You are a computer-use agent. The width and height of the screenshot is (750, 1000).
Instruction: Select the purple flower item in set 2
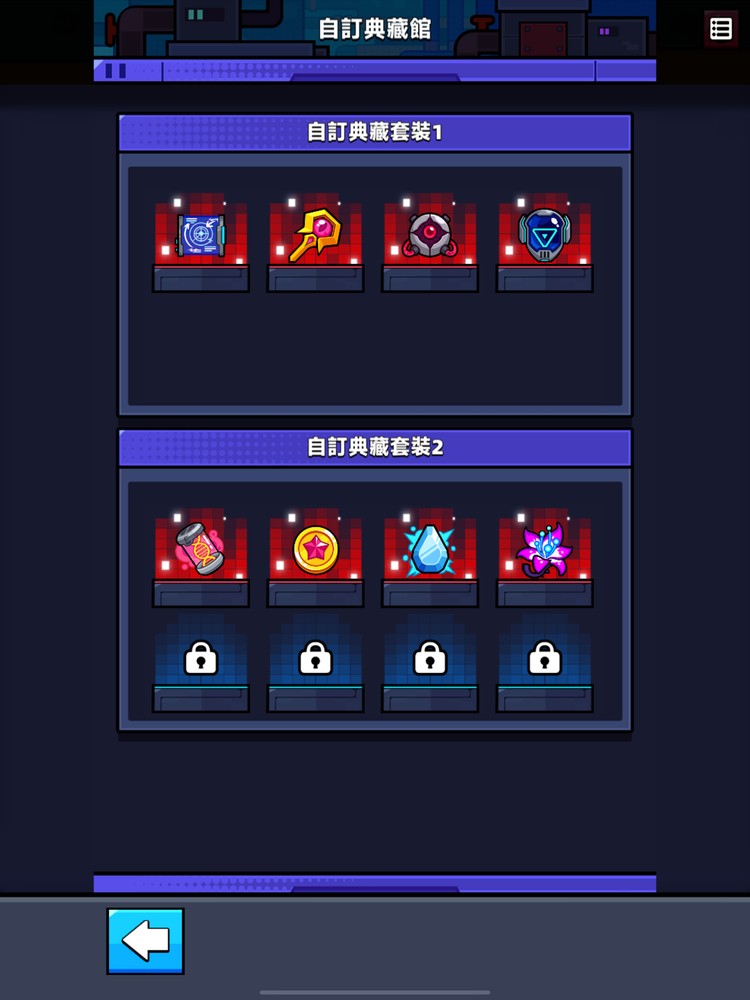pyautogui.click(x=545, y=550)
